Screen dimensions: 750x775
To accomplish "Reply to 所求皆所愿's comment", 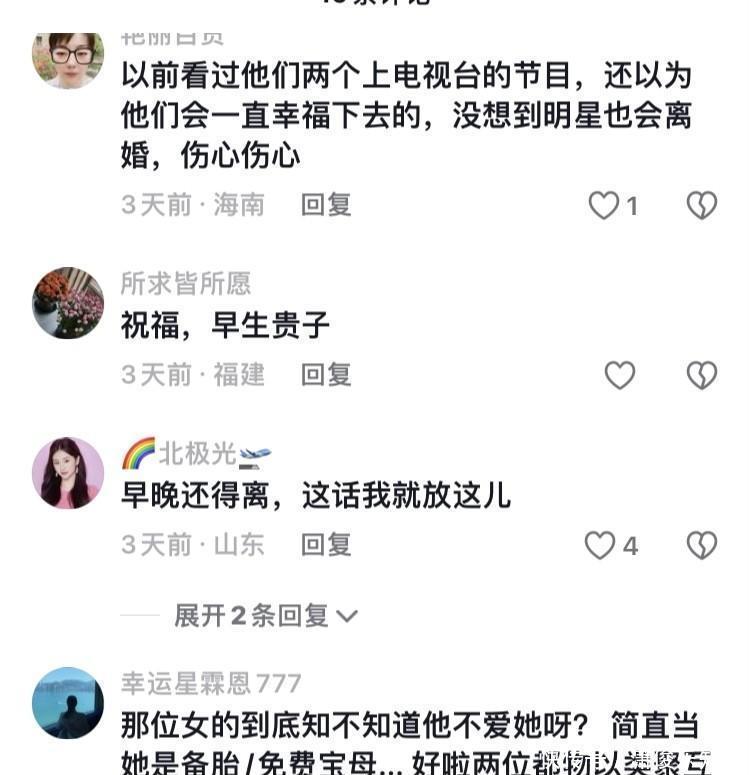I will [x=326, y=375].
